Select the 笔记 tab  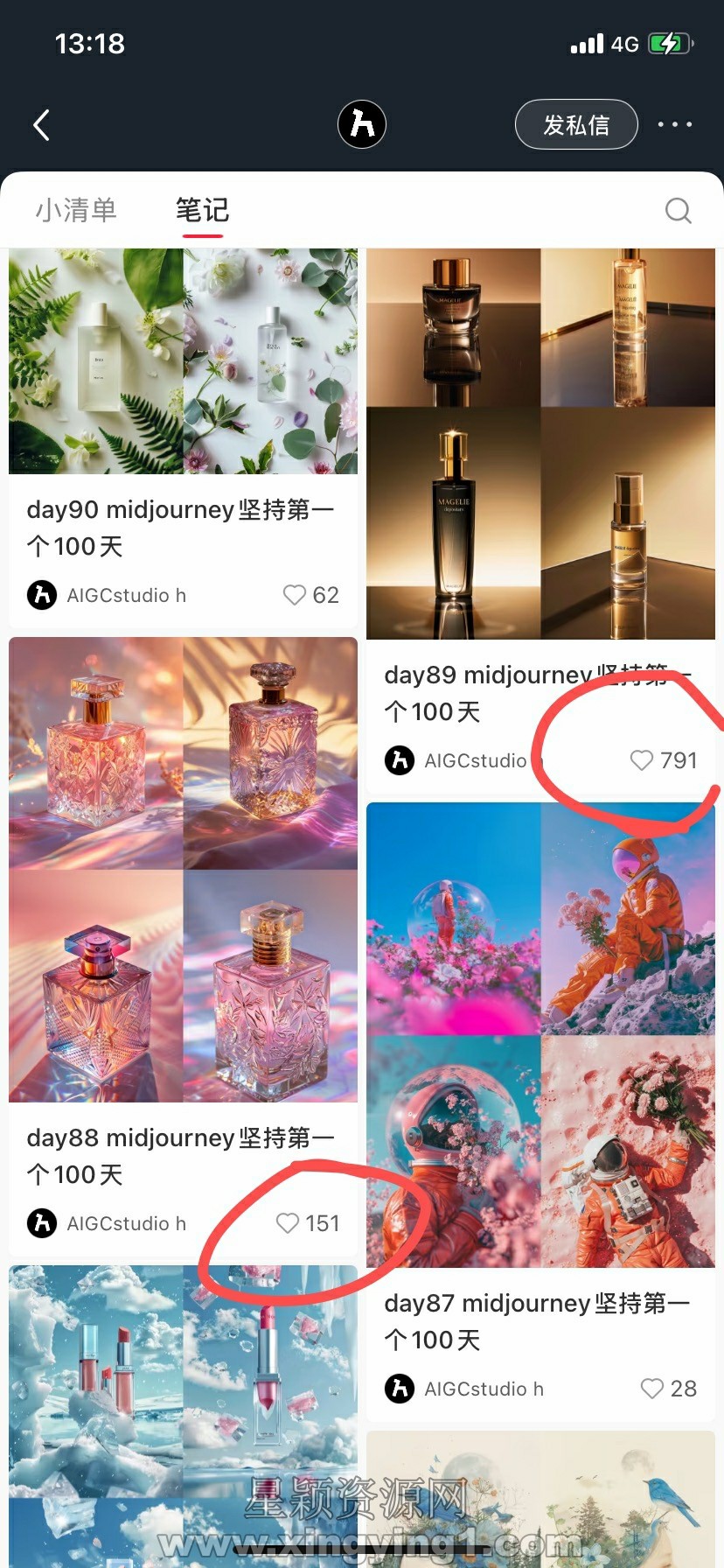pyautogui.click(x=202, y=210)
